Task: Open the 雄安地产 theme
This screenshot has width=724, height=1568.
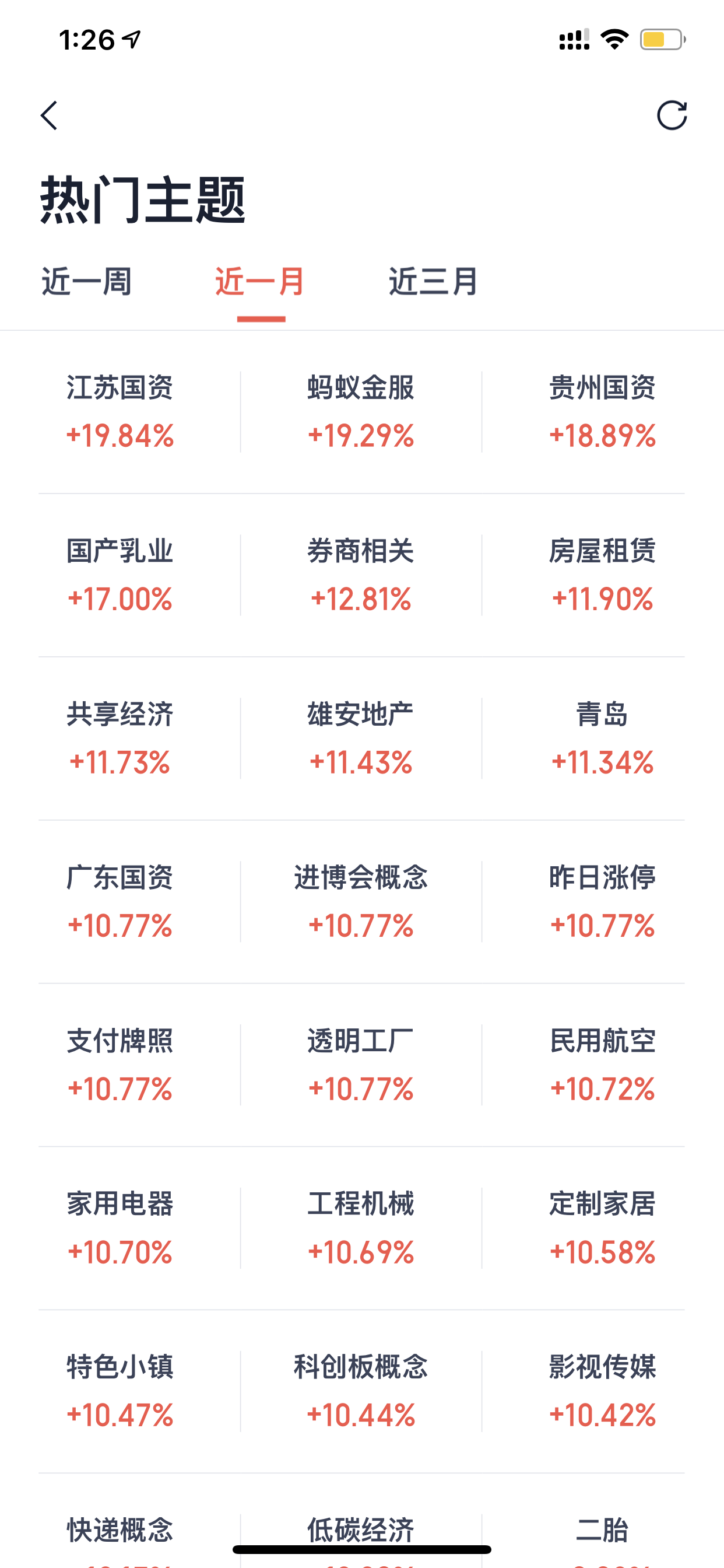Action: click(361, 738)
